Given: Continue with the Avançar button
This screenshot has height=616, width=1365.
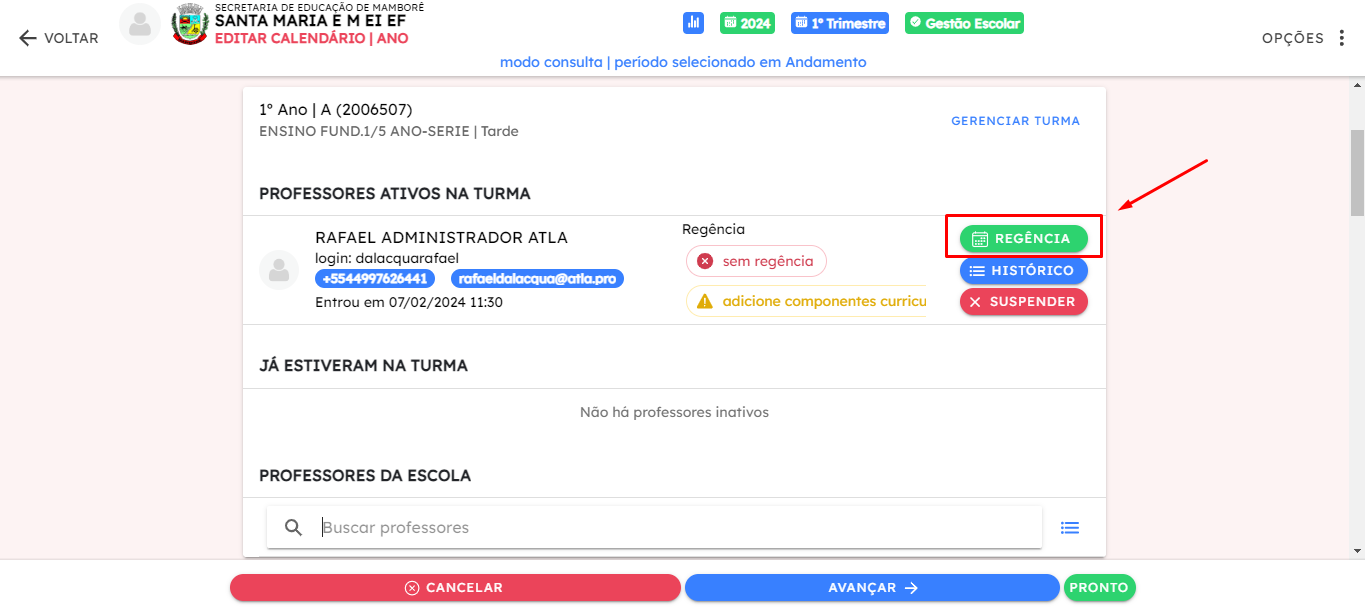Looking at the screenshot, I should point(872,588).
